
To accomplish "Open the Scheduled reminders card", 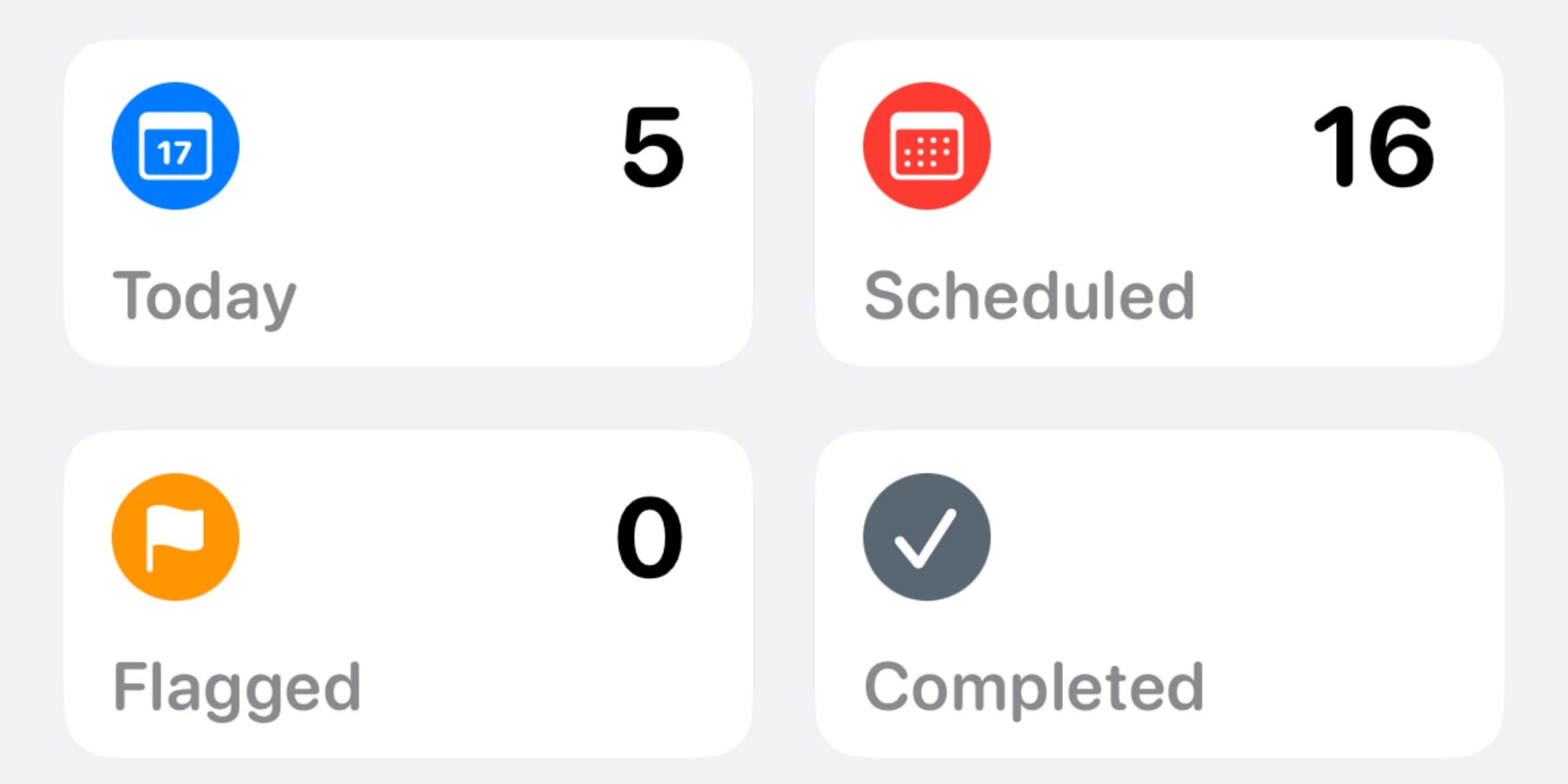I will [x=1159, y=204].
